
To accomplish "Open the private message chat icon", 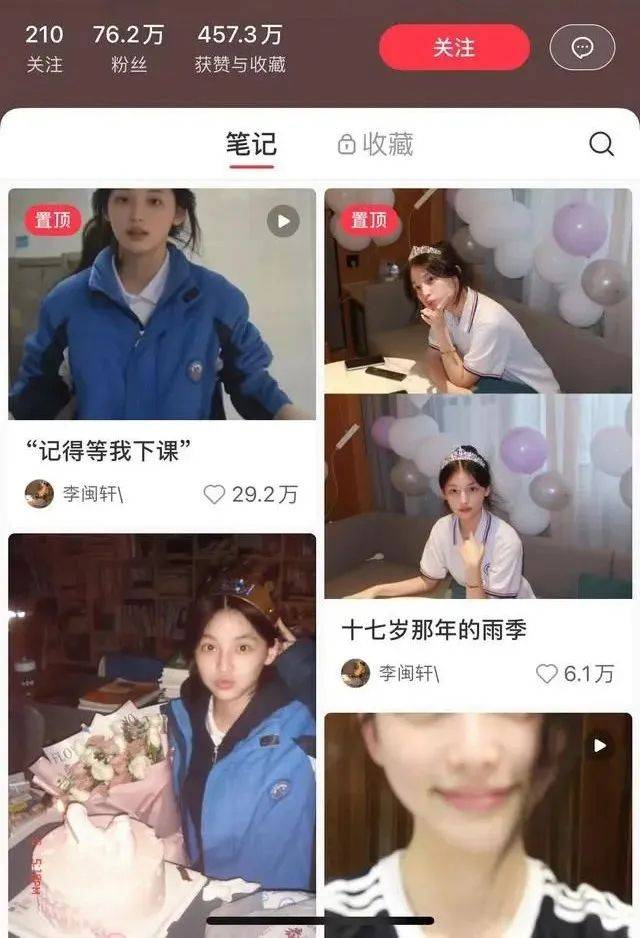I will click(582, 48).
